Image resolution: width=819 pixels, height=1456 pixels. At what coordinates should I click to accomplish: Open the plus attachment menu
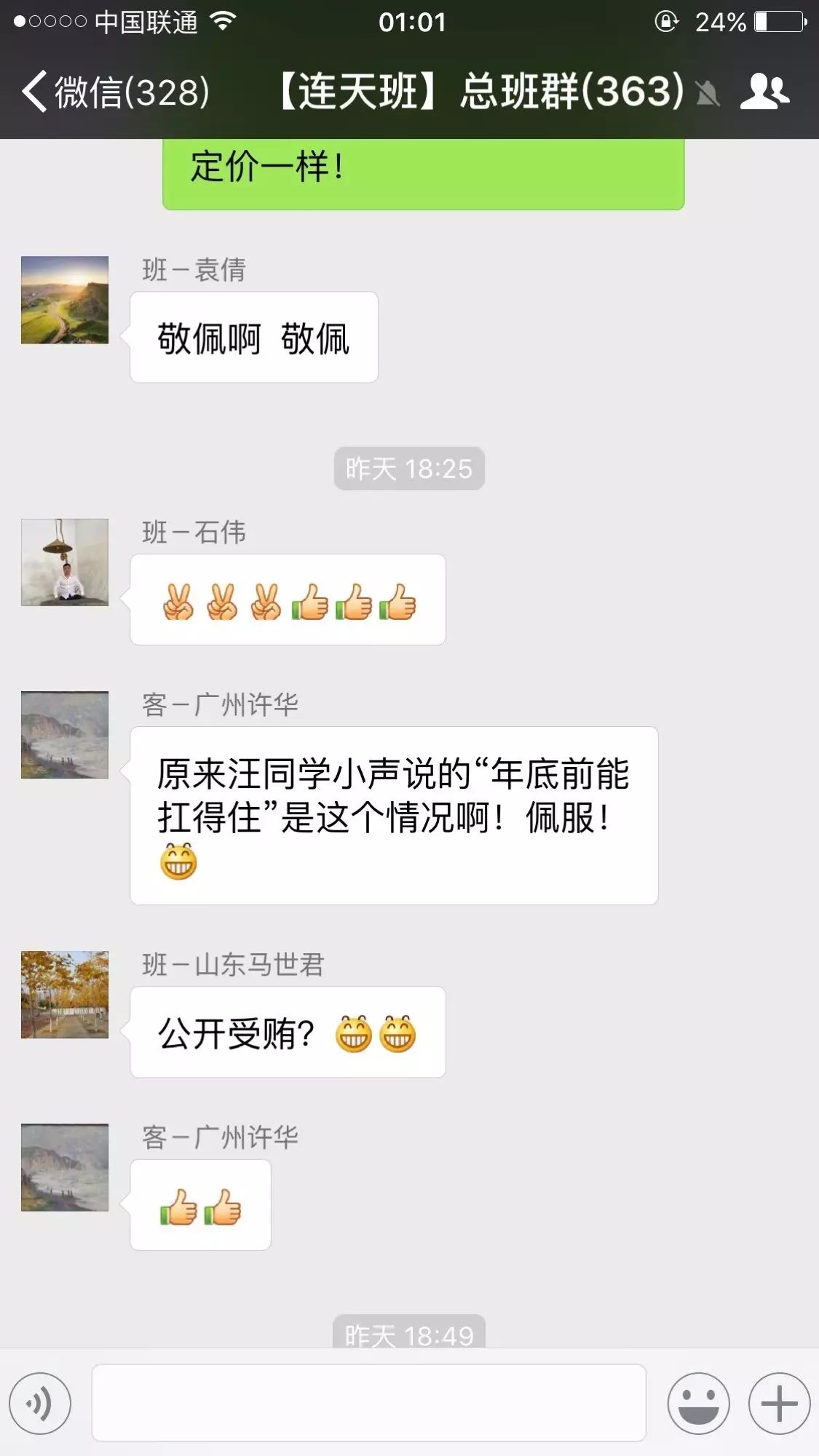pyautogui.click(x=779, y=1404)
